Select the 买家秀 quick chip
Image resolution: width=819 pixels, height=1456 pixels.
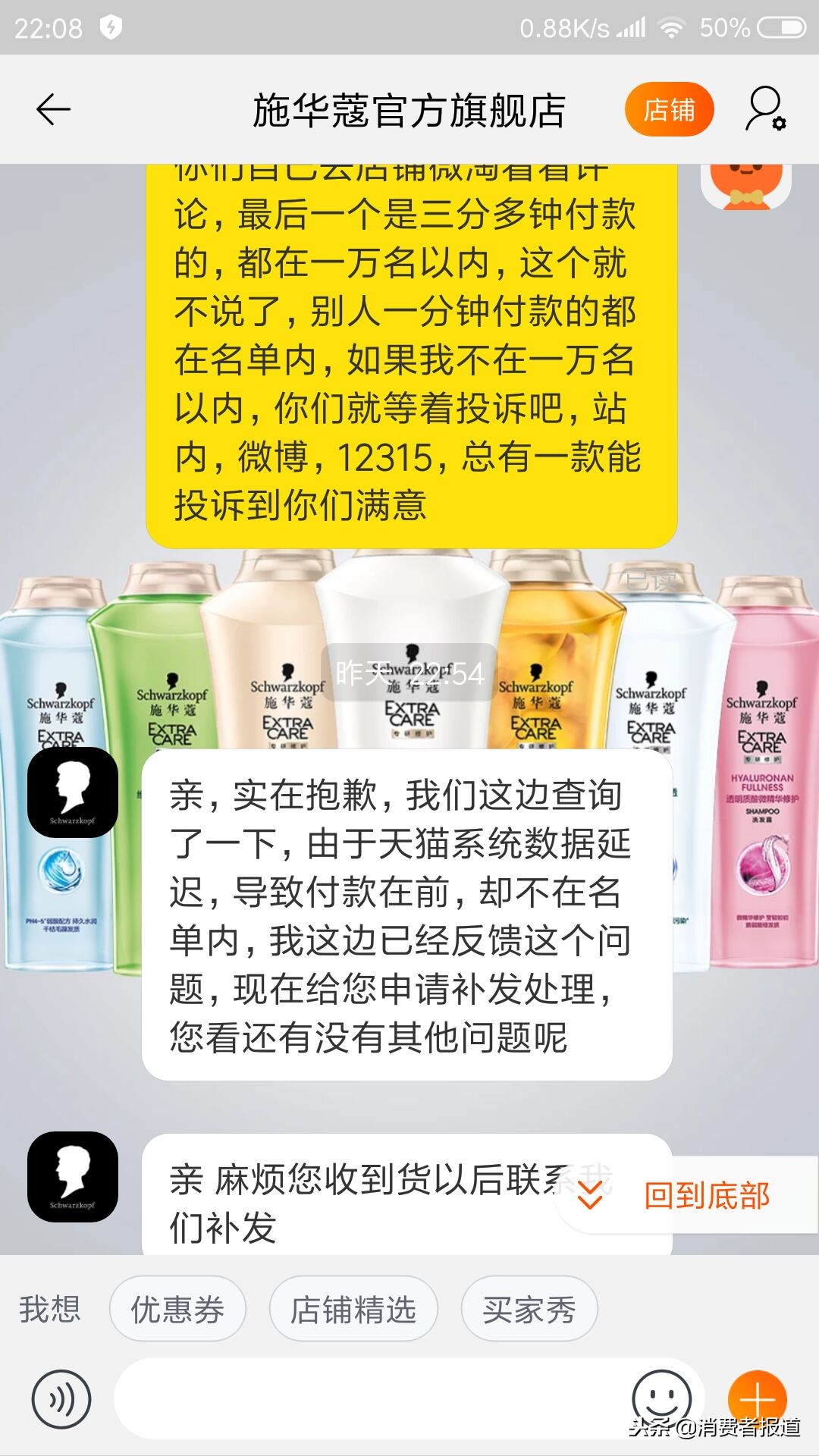click(529, 1310)
